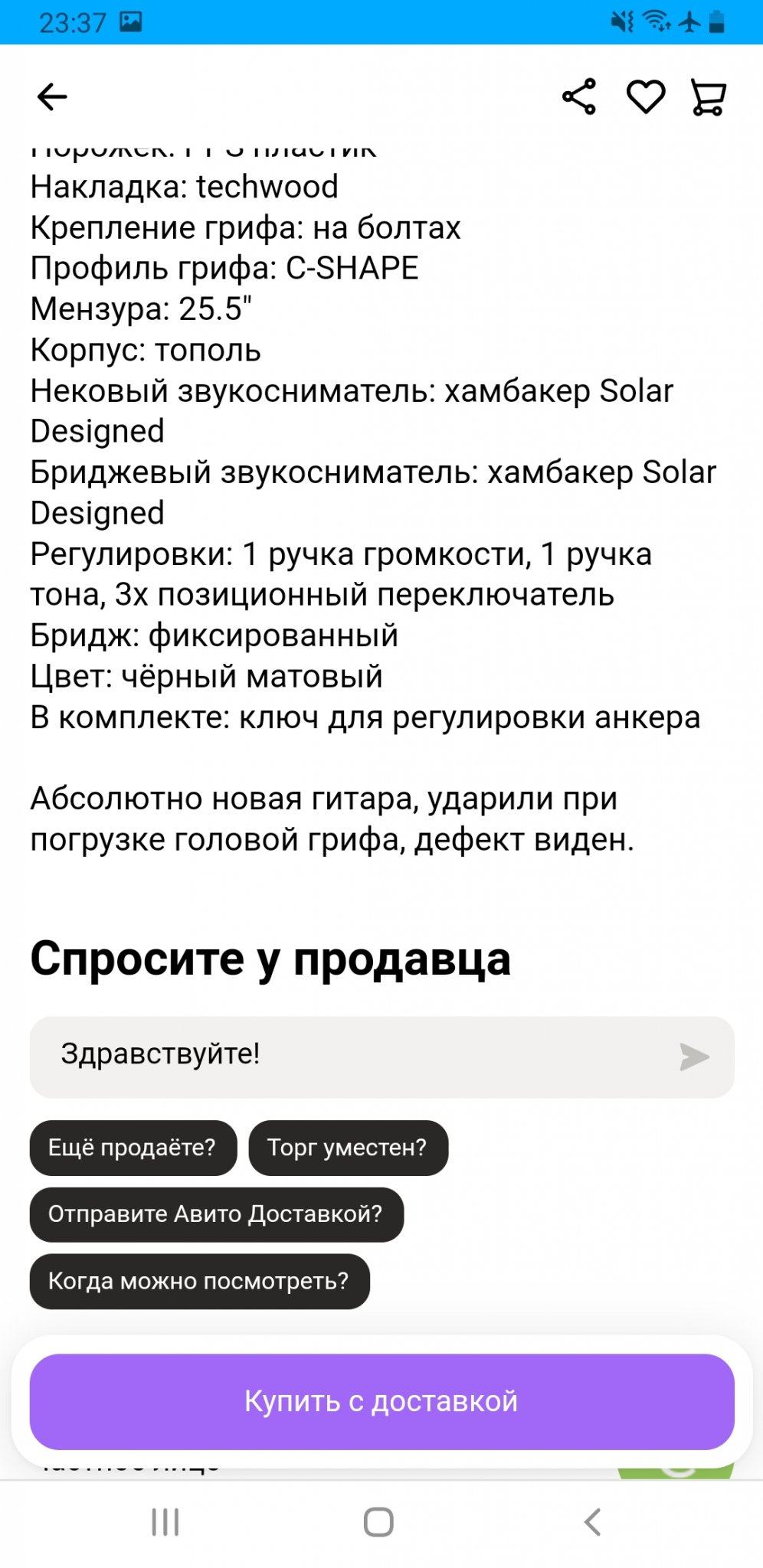Open the shopping cart
The height and width of the screenshot is (1568, 763).
(709, 97)
